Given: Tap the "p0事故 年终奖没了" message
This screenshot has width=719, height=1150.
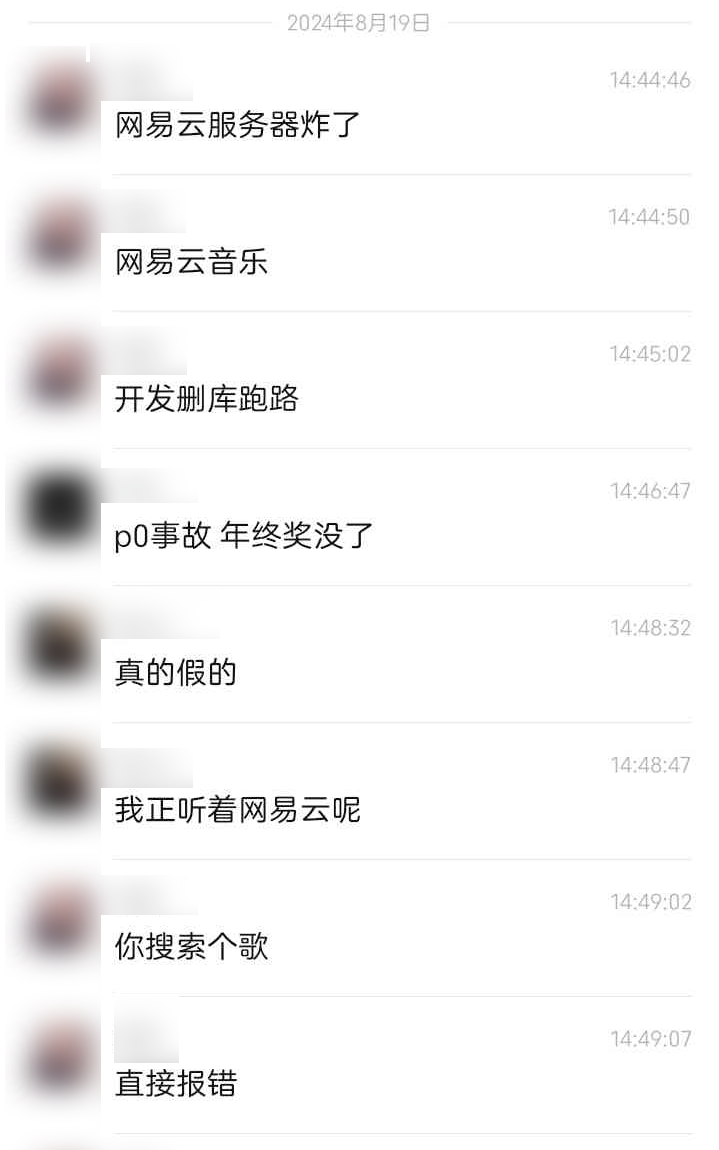Looking at the screenshot, I should pyautogui.click(x=244, y=537).
